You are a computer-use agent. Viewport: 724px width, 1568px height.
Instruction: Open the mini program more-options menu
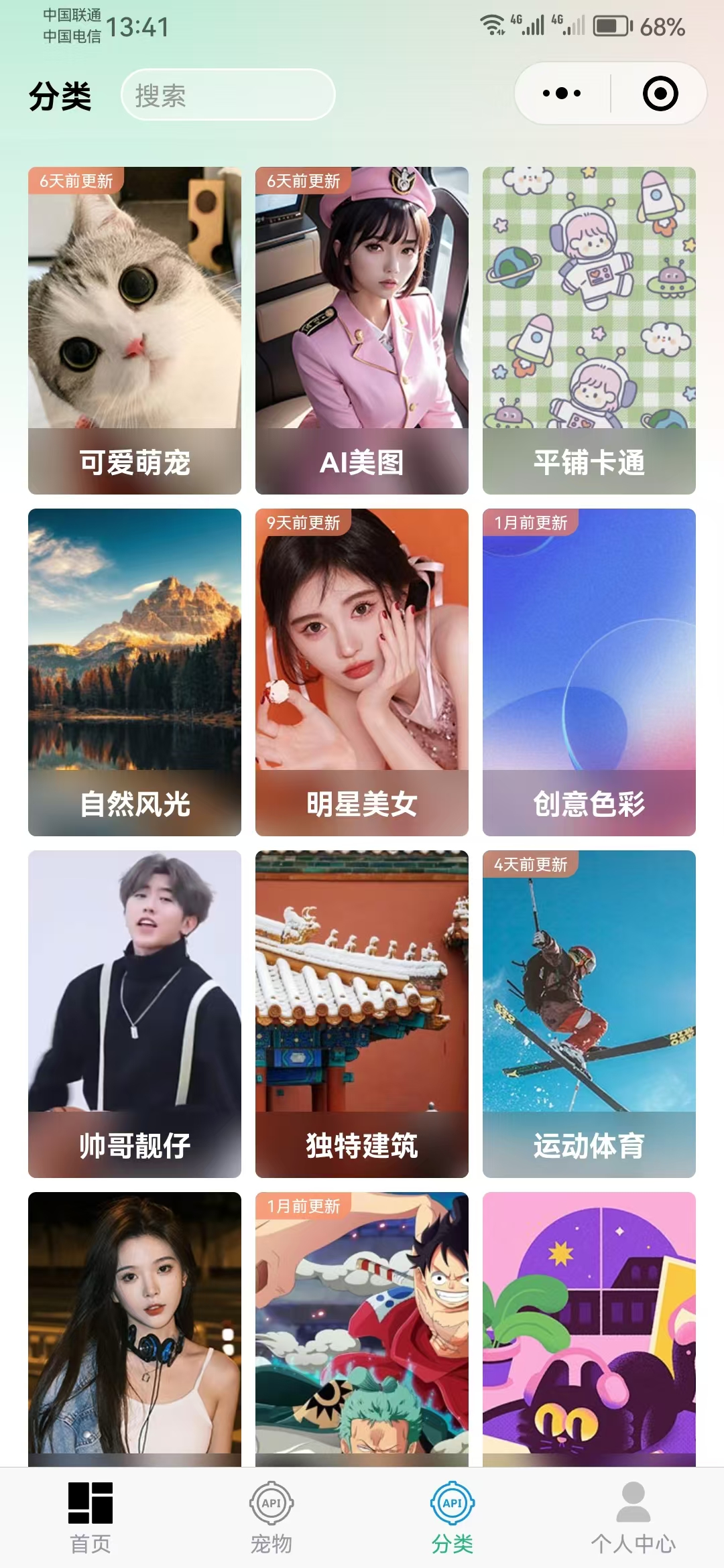tap(562, 94)
